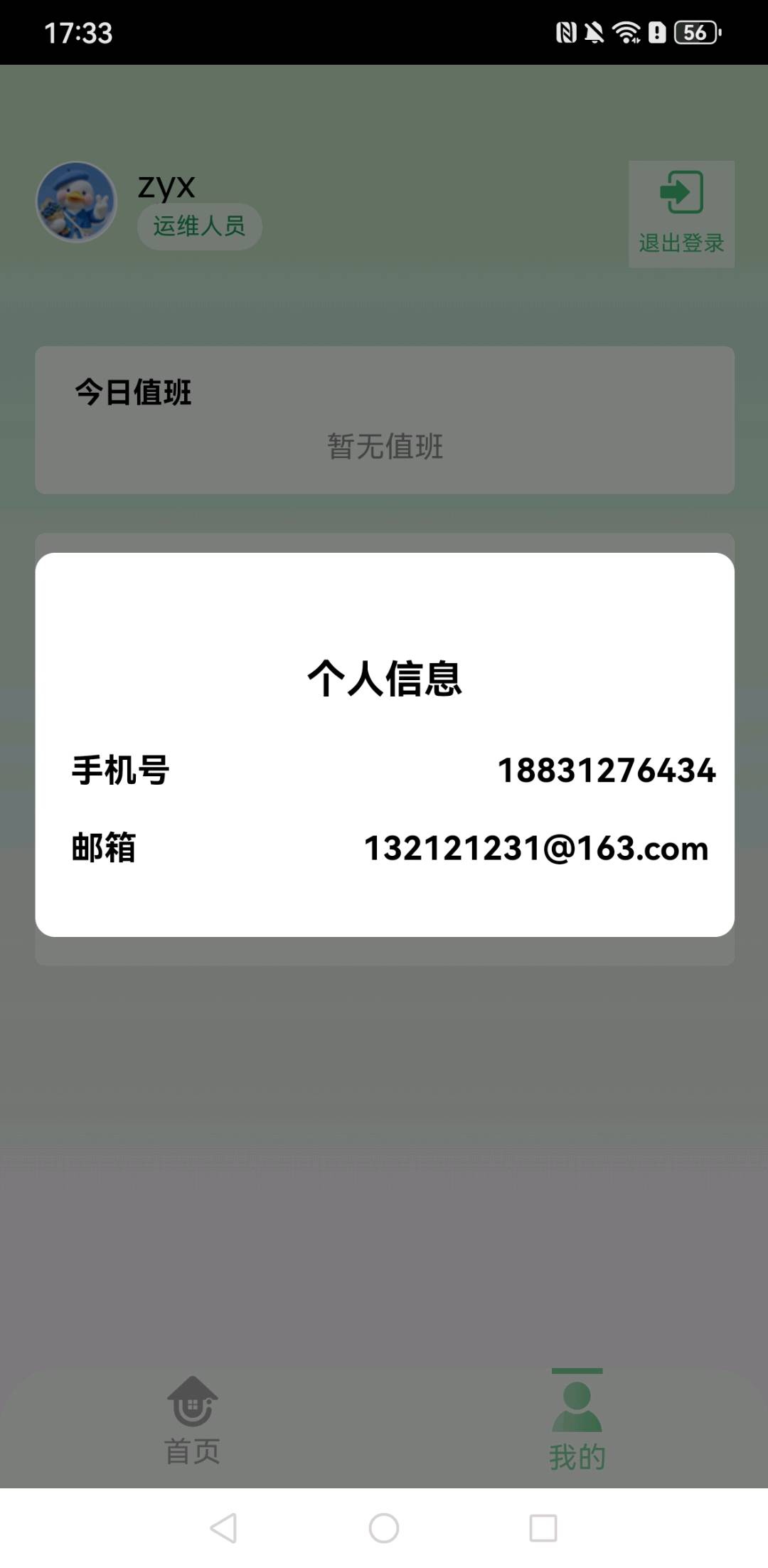768x1568 pixels.
Task: Log out via 退出登录 button
Action: (681, 213)
